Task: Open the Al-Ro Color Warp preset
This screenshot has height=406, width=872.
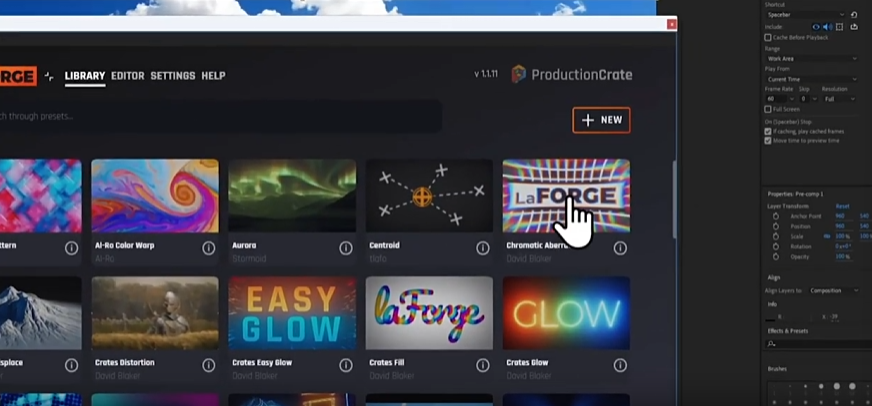Action: point(154,196)
